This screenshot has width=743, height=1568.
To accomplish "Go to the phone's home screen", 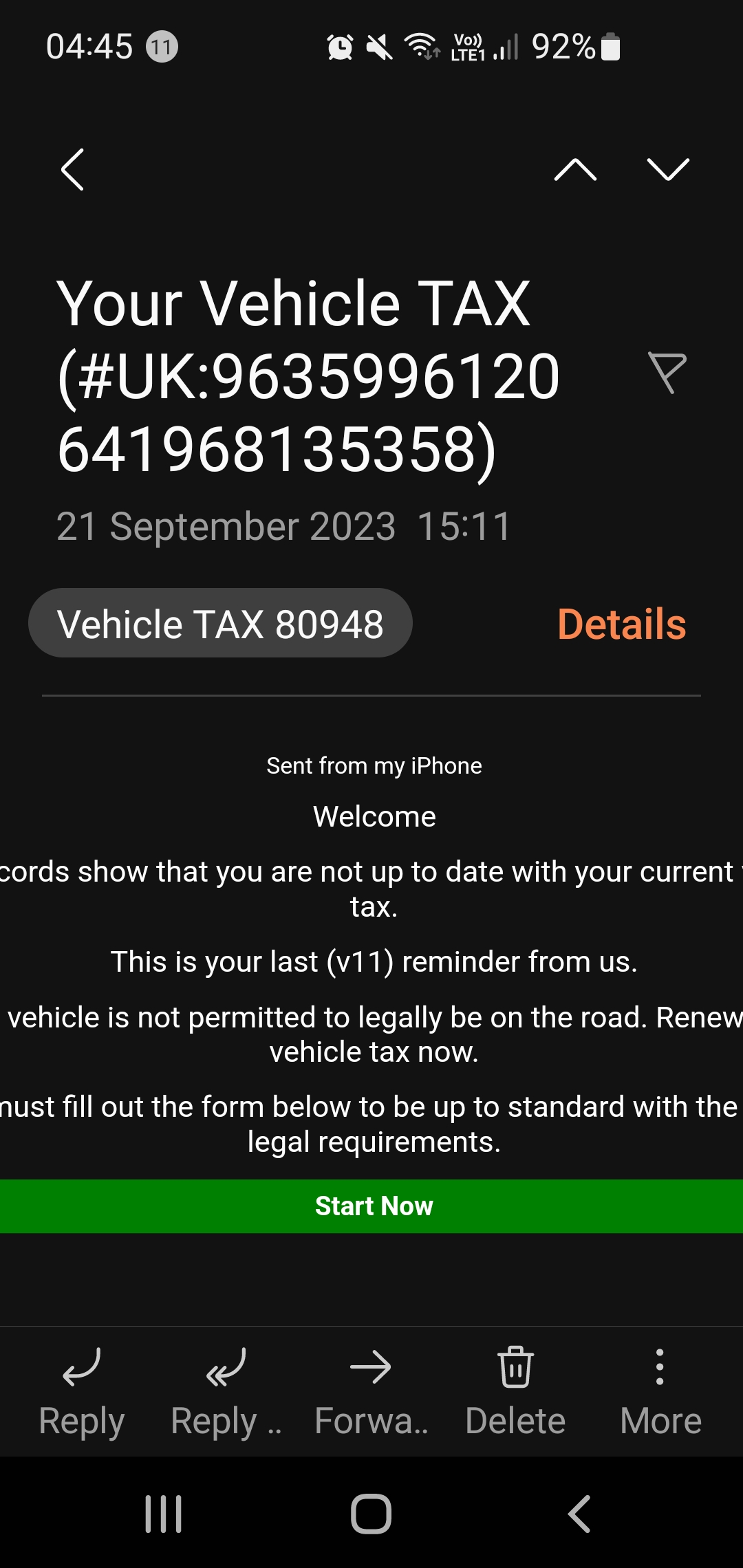I will pyautogui.click(x=371, y=1514).
